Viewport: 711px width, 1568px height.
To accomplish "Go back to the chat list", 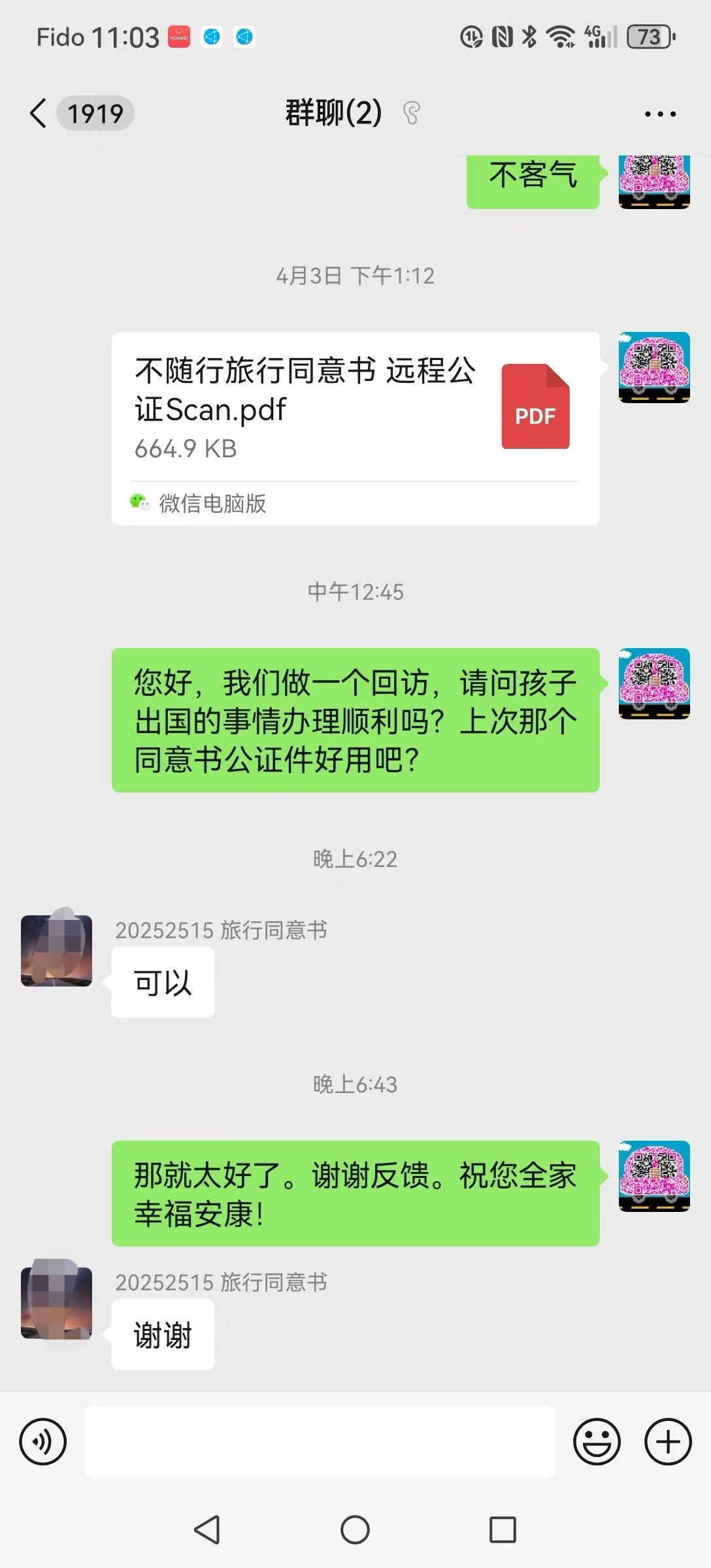I will [39, 114].
